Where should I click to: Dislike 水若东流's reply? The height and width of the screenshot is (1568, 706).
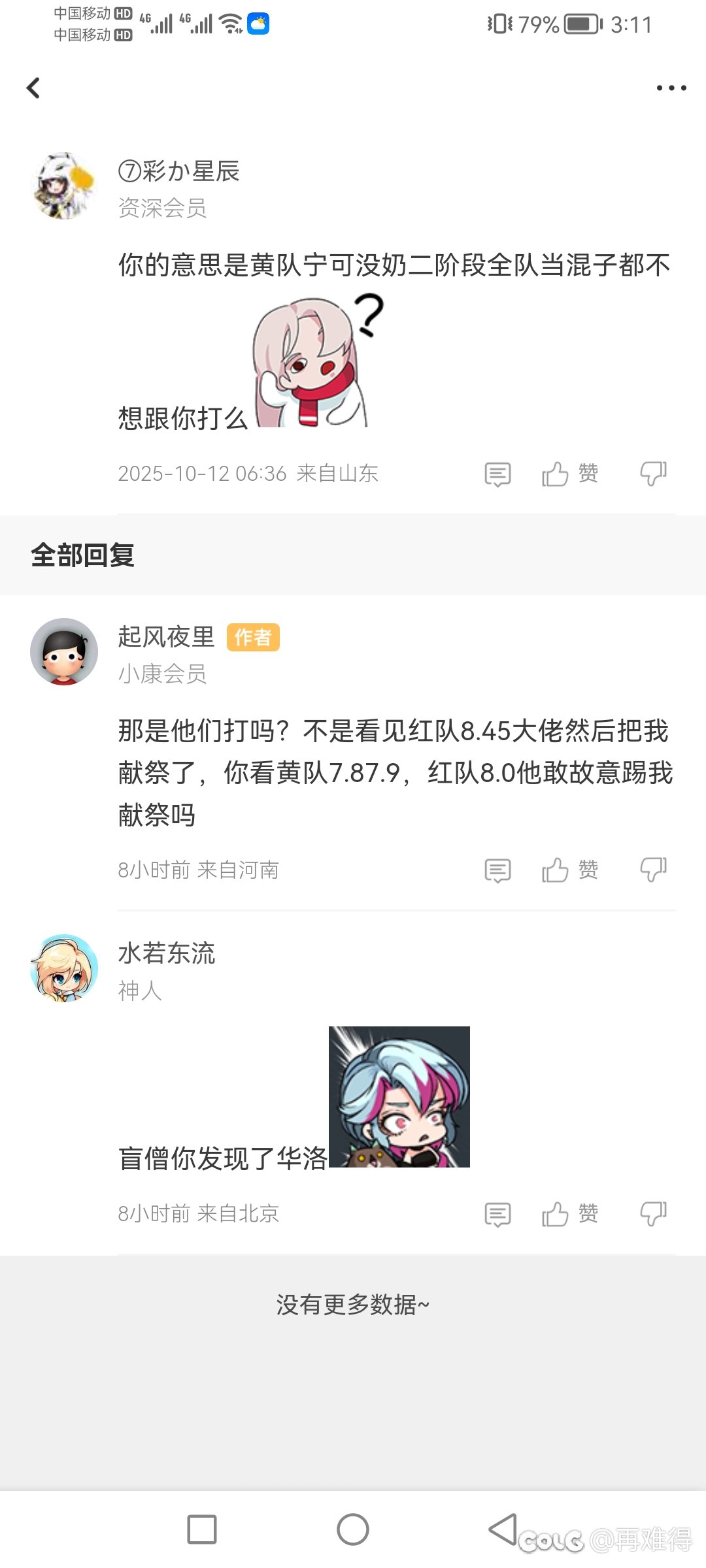coord(653,1214)
